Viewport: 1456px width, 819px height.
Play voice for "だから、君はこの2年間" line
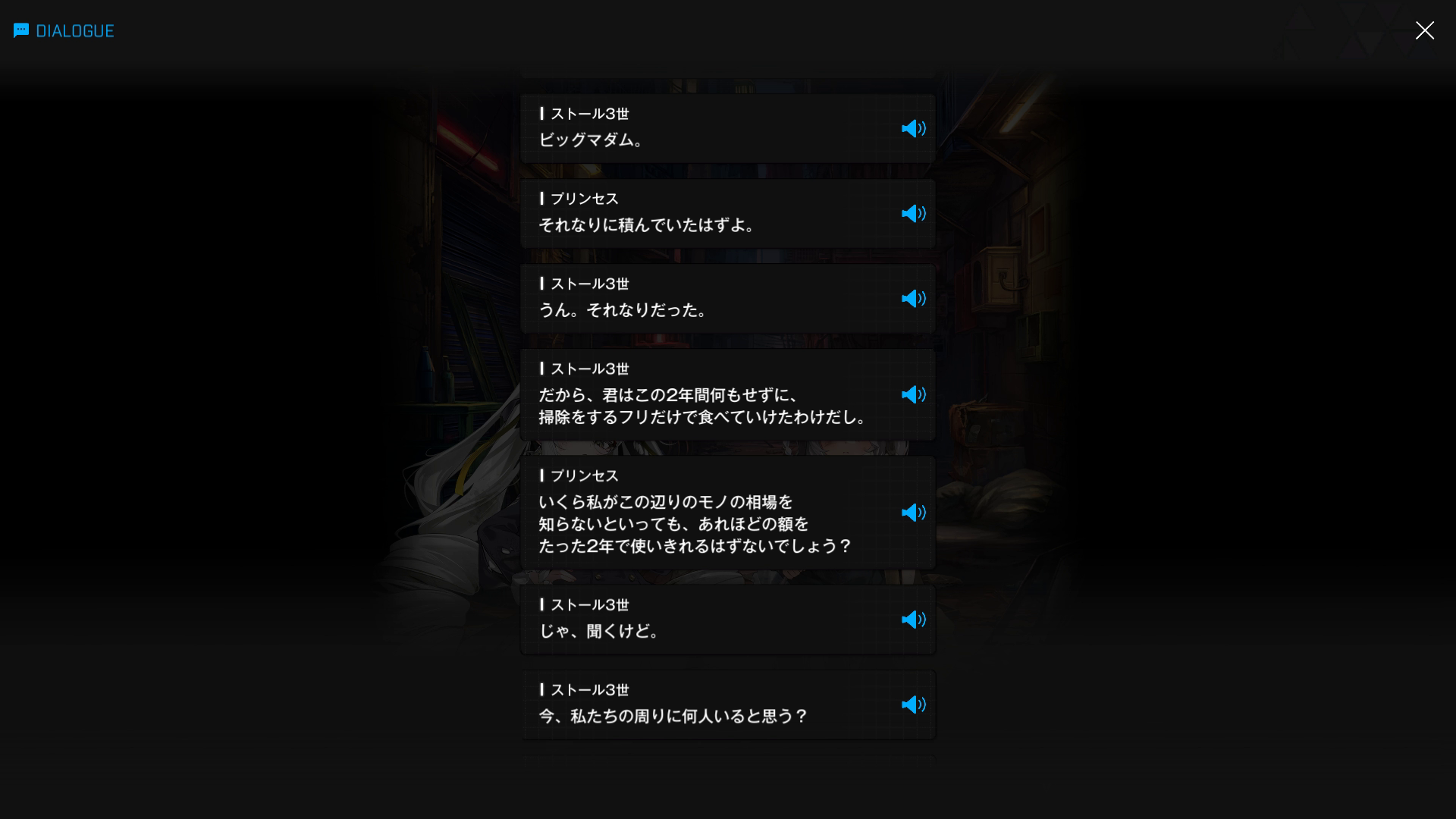(913, 395)
